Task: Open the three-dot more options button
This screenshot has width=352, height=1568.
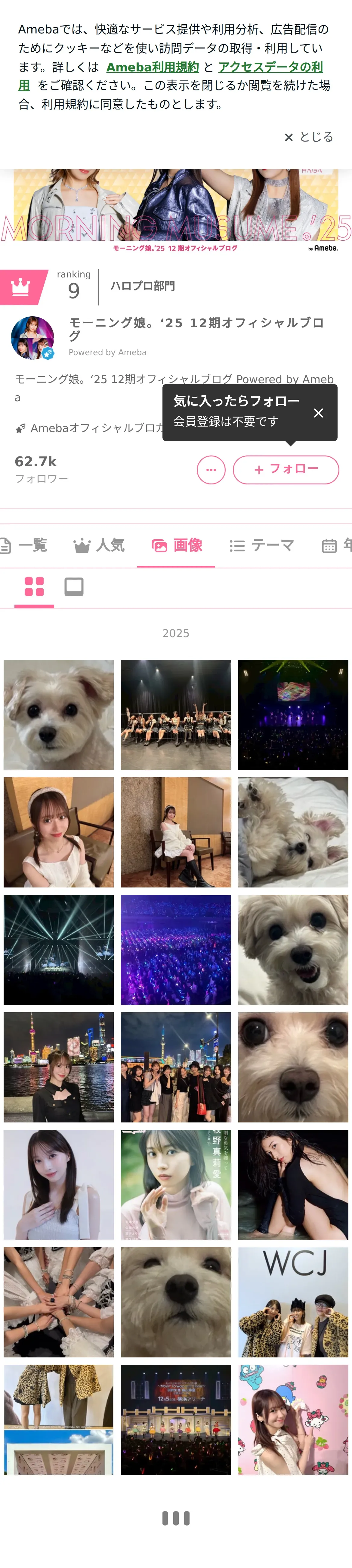Action: coord(211,469)
